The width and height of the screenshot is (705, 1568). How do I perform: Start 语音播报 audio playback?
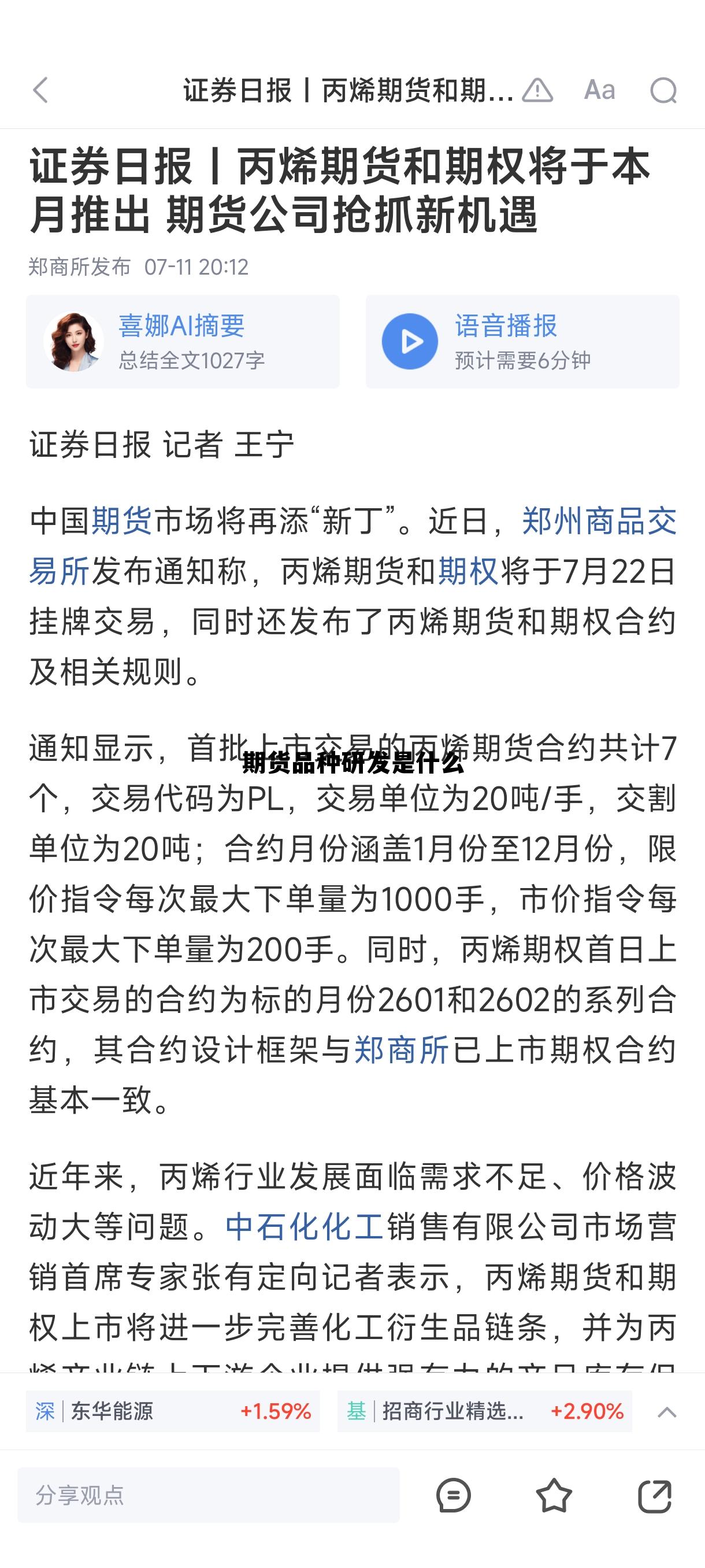coord(411,342)
